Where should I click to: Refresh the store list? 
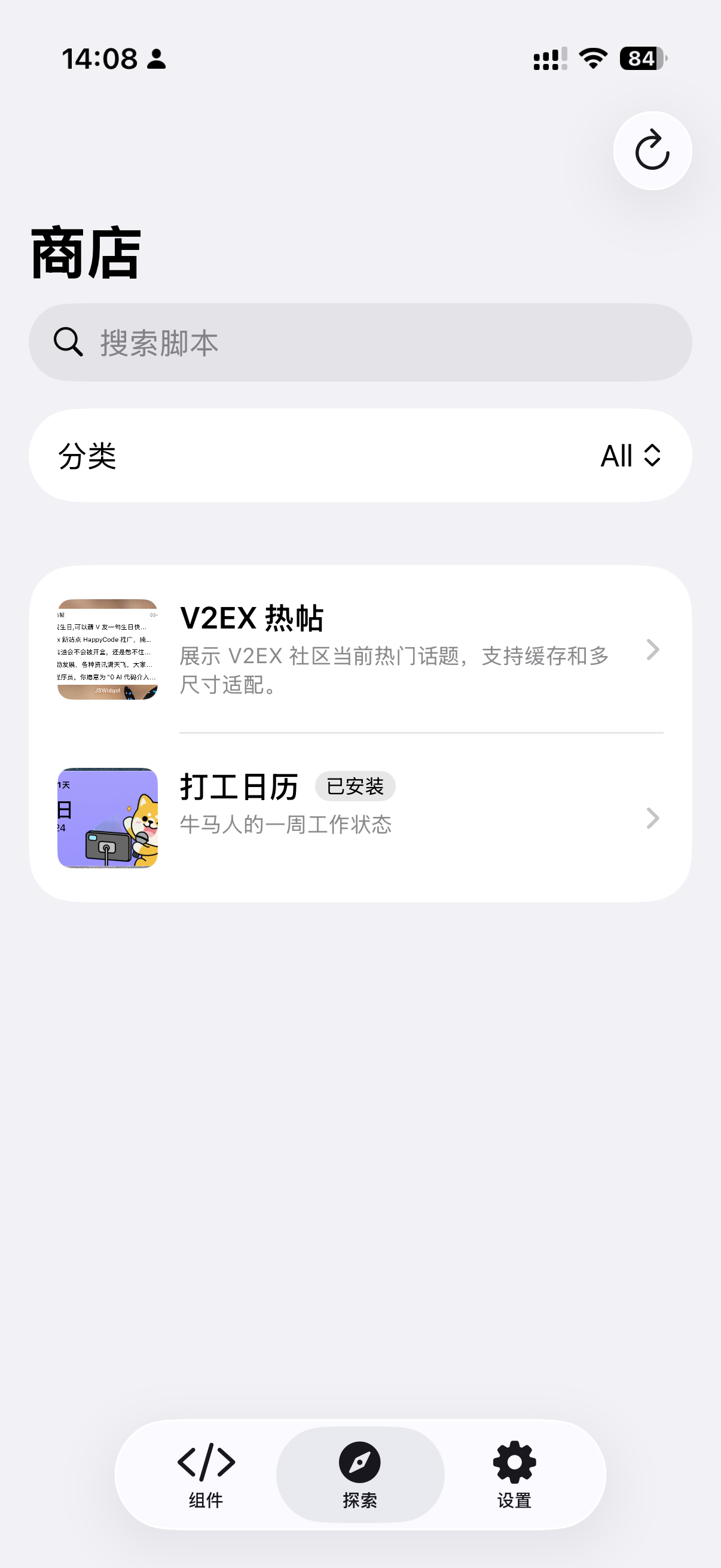coord(652,150)
